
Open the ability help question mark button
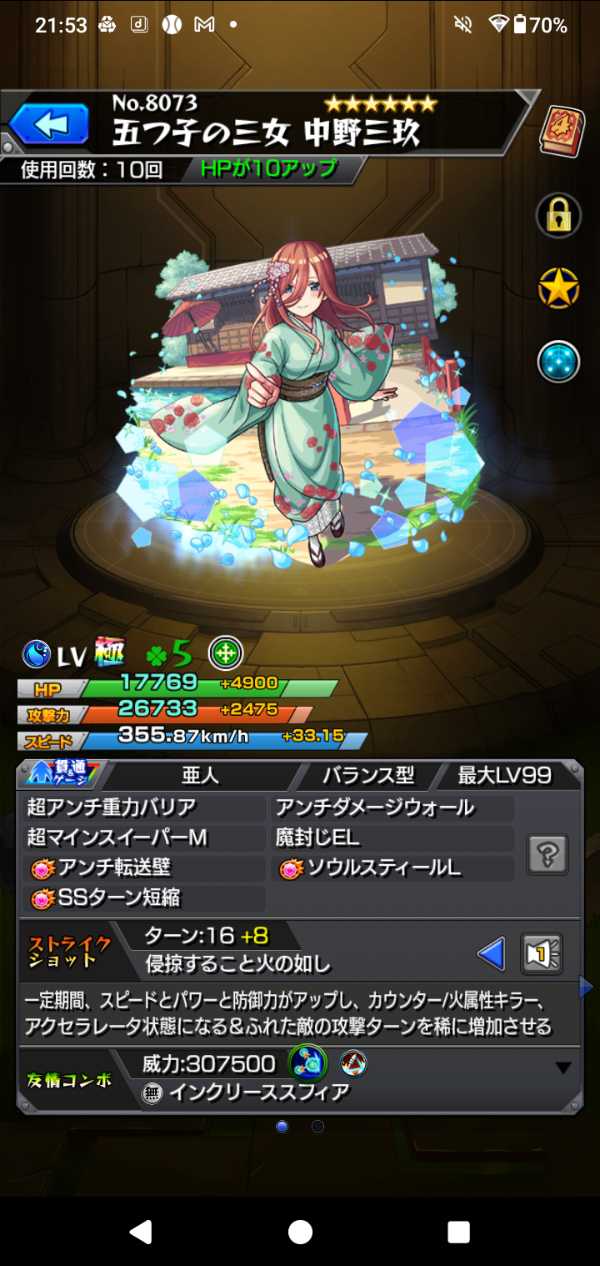coord(549,853)
